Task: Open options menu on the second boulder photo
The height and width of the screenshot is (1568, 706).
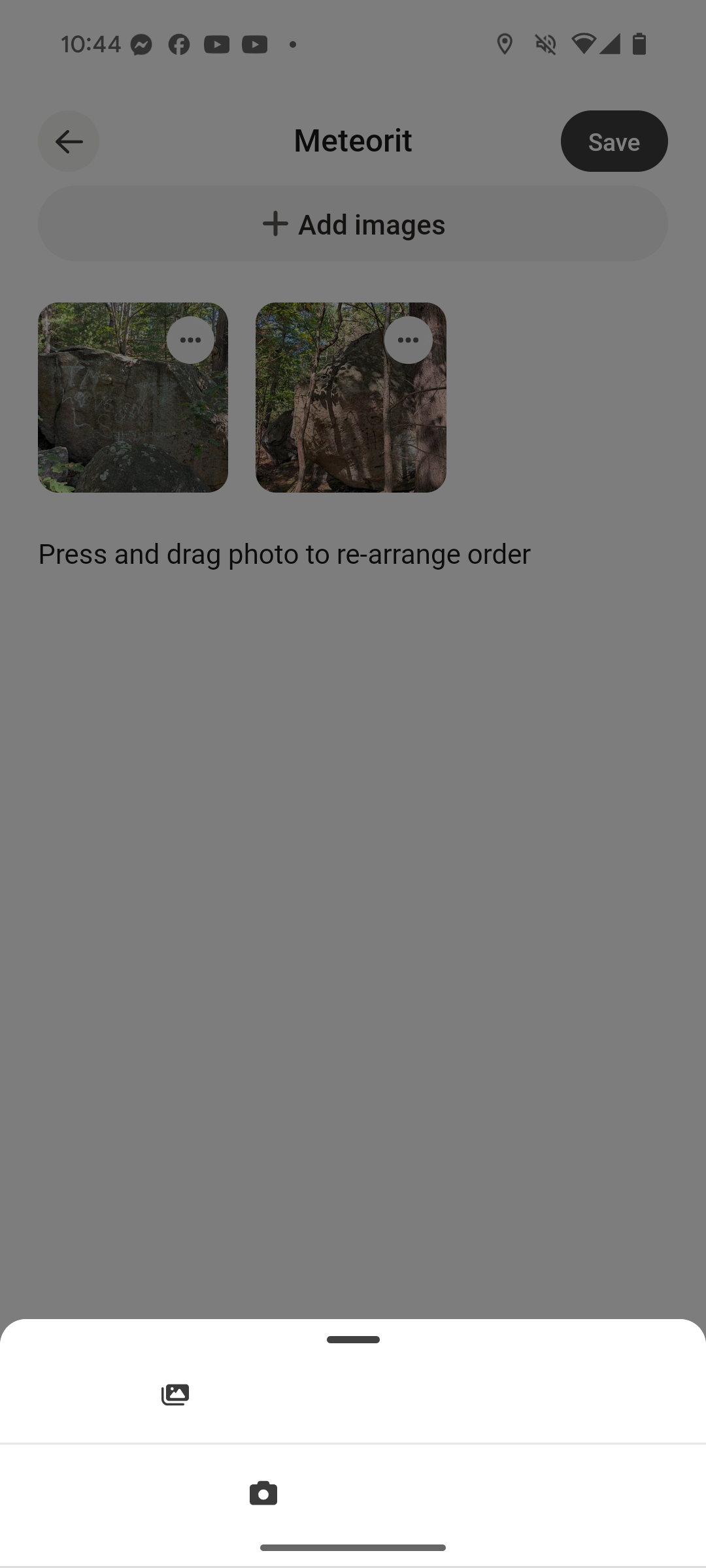Action: (x=408, y=340)
